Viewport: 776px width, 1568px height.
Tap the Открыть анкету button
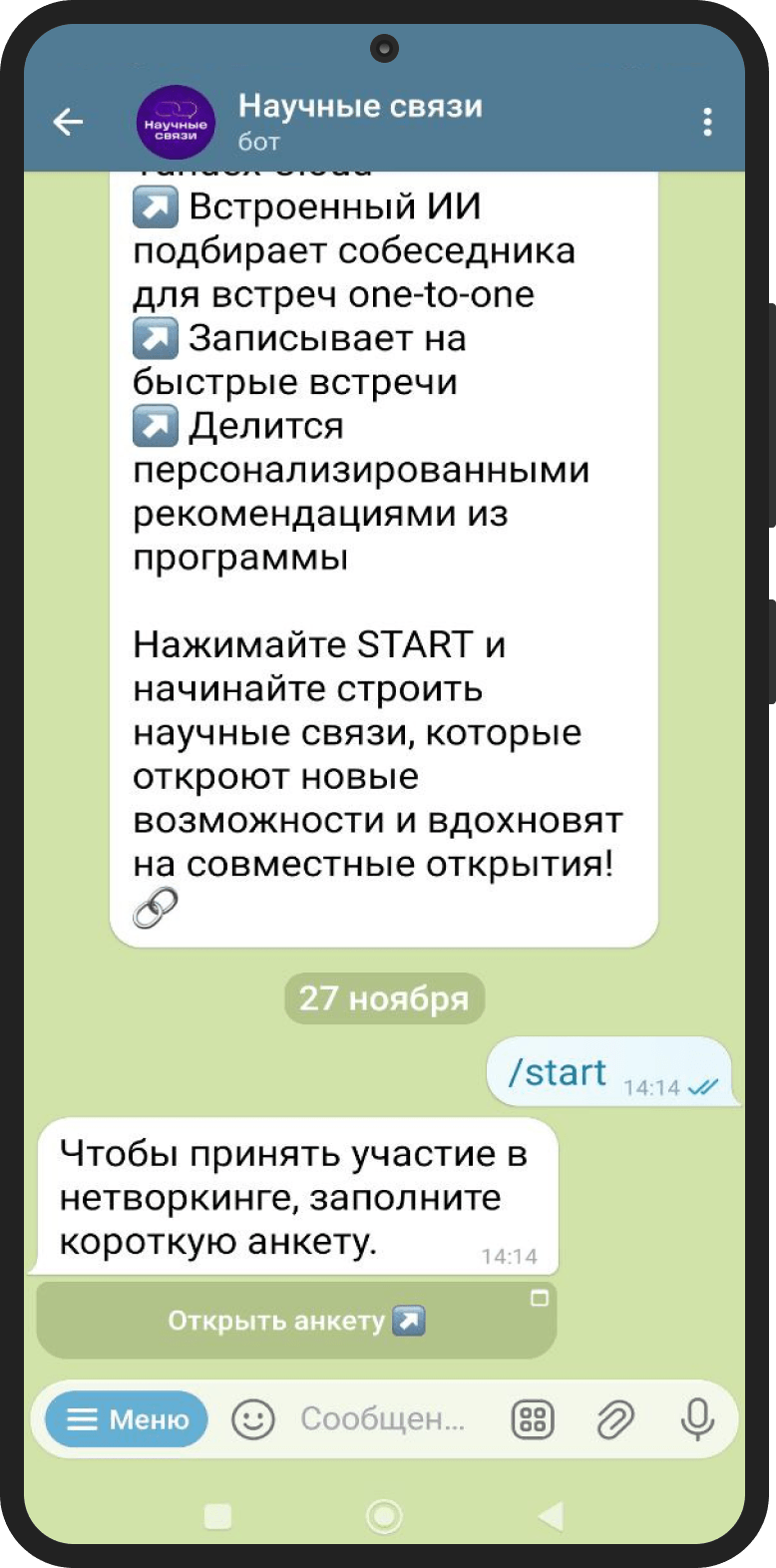[296, 1321]
